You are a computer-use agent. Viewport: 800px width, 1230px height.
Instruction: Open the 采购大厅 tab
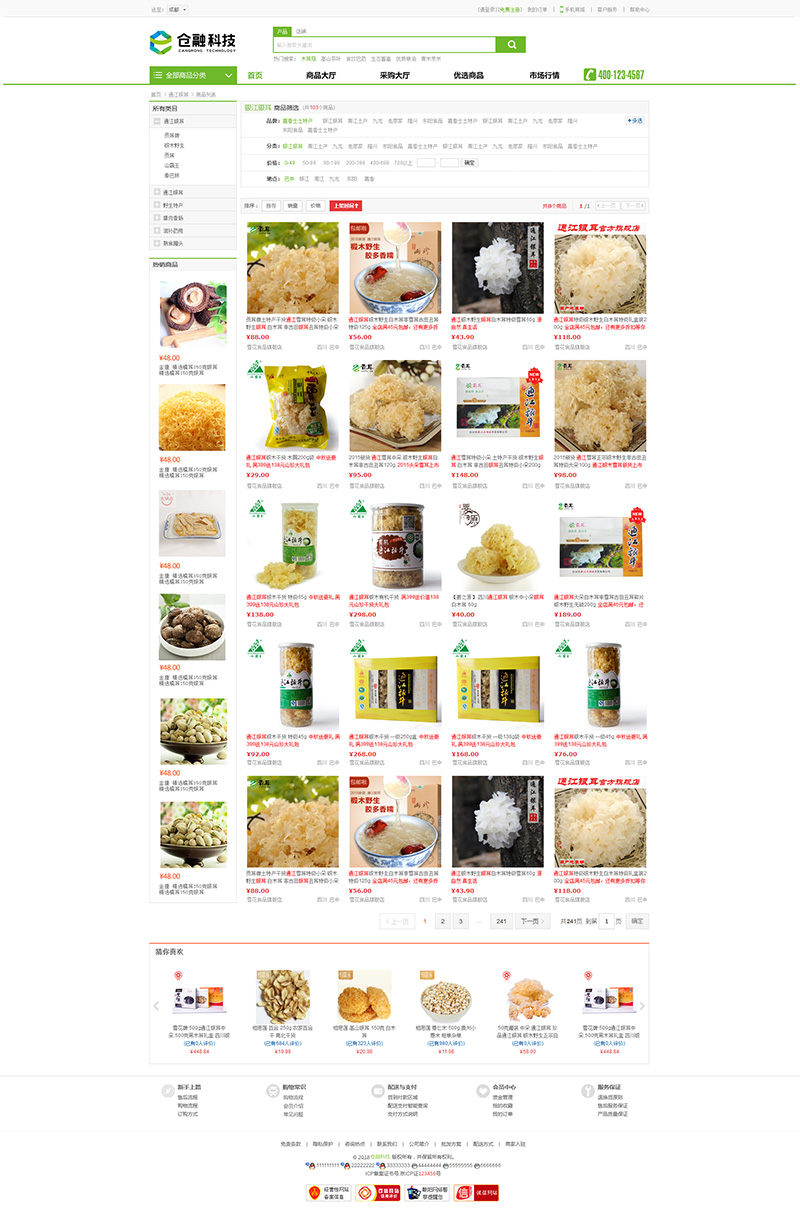394,75
